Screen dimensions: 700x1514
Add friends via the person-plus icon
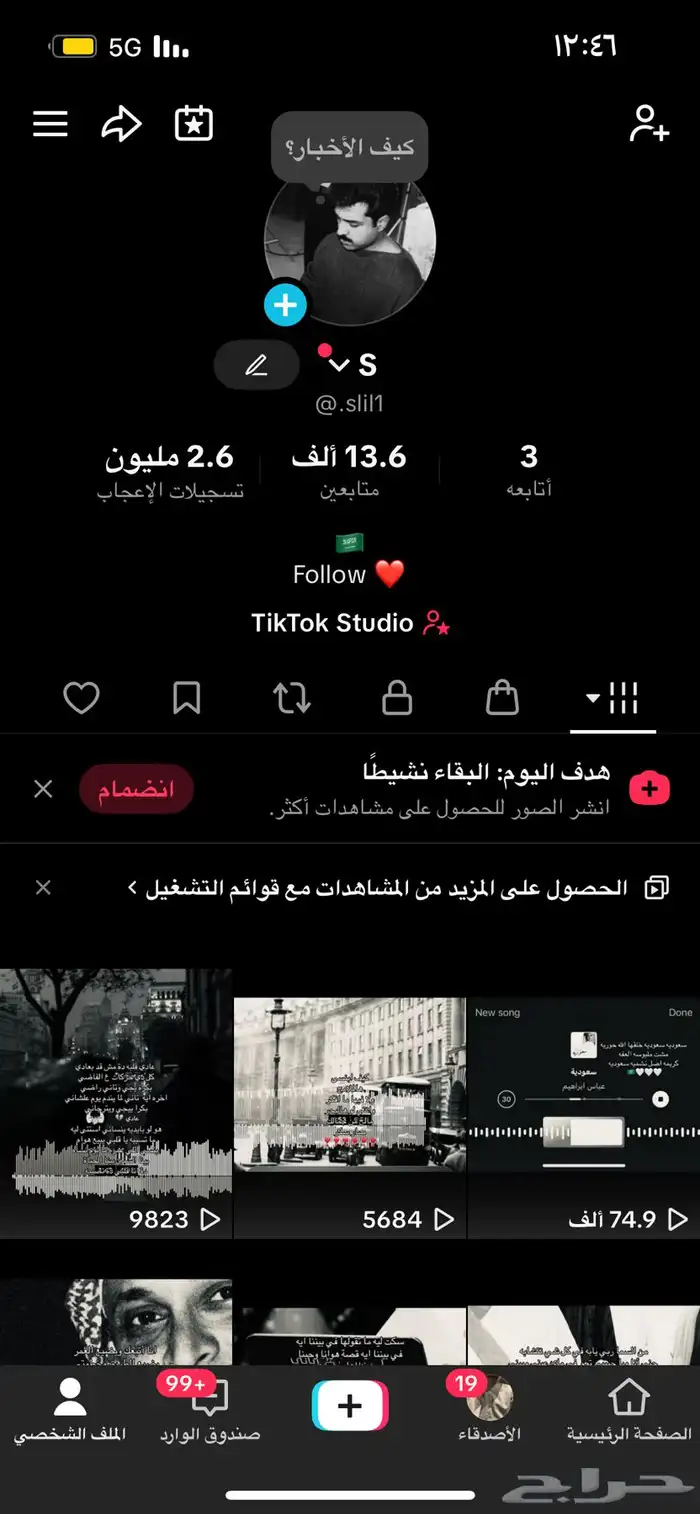click(x=648, y=124)
